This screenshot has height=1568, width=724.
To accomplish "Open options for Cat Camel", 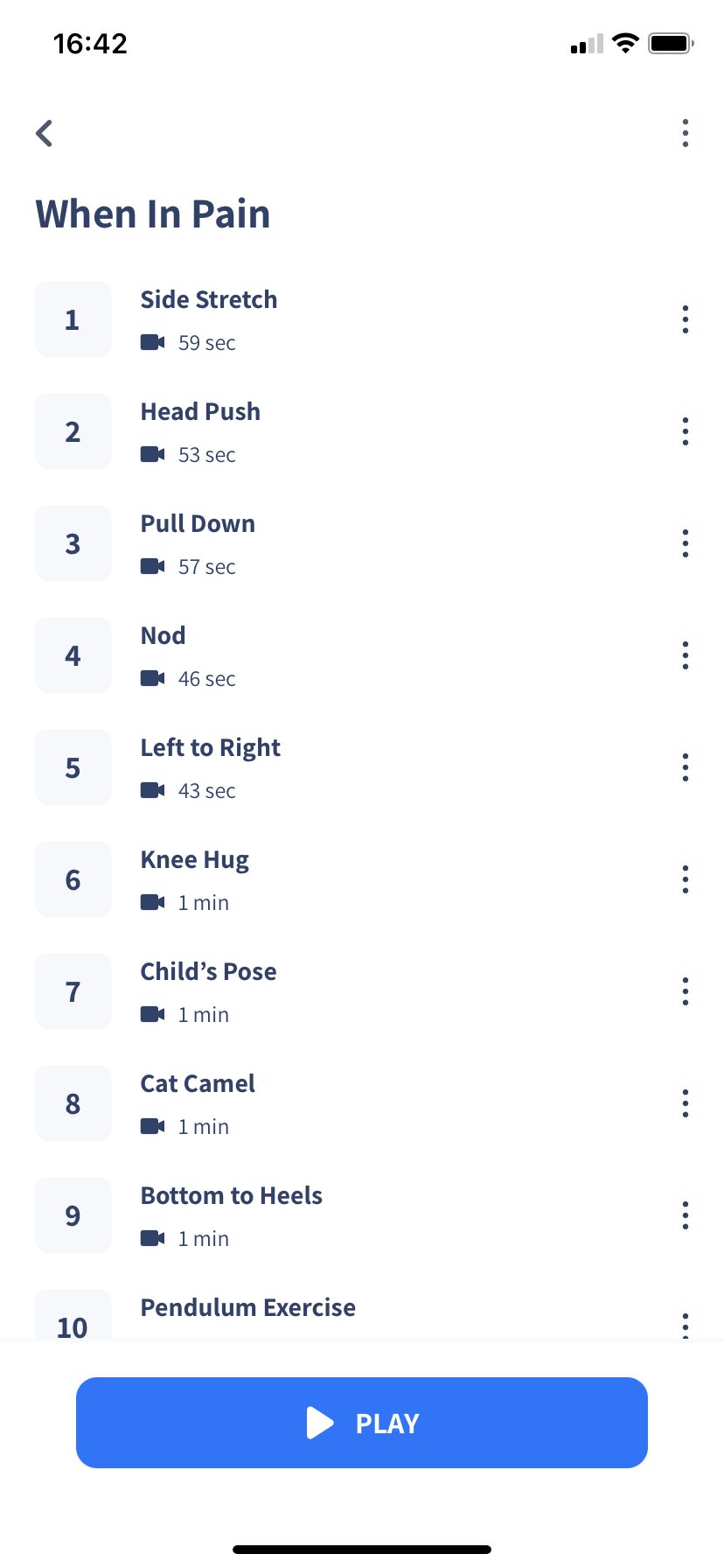I will (x=686, y=1103).
